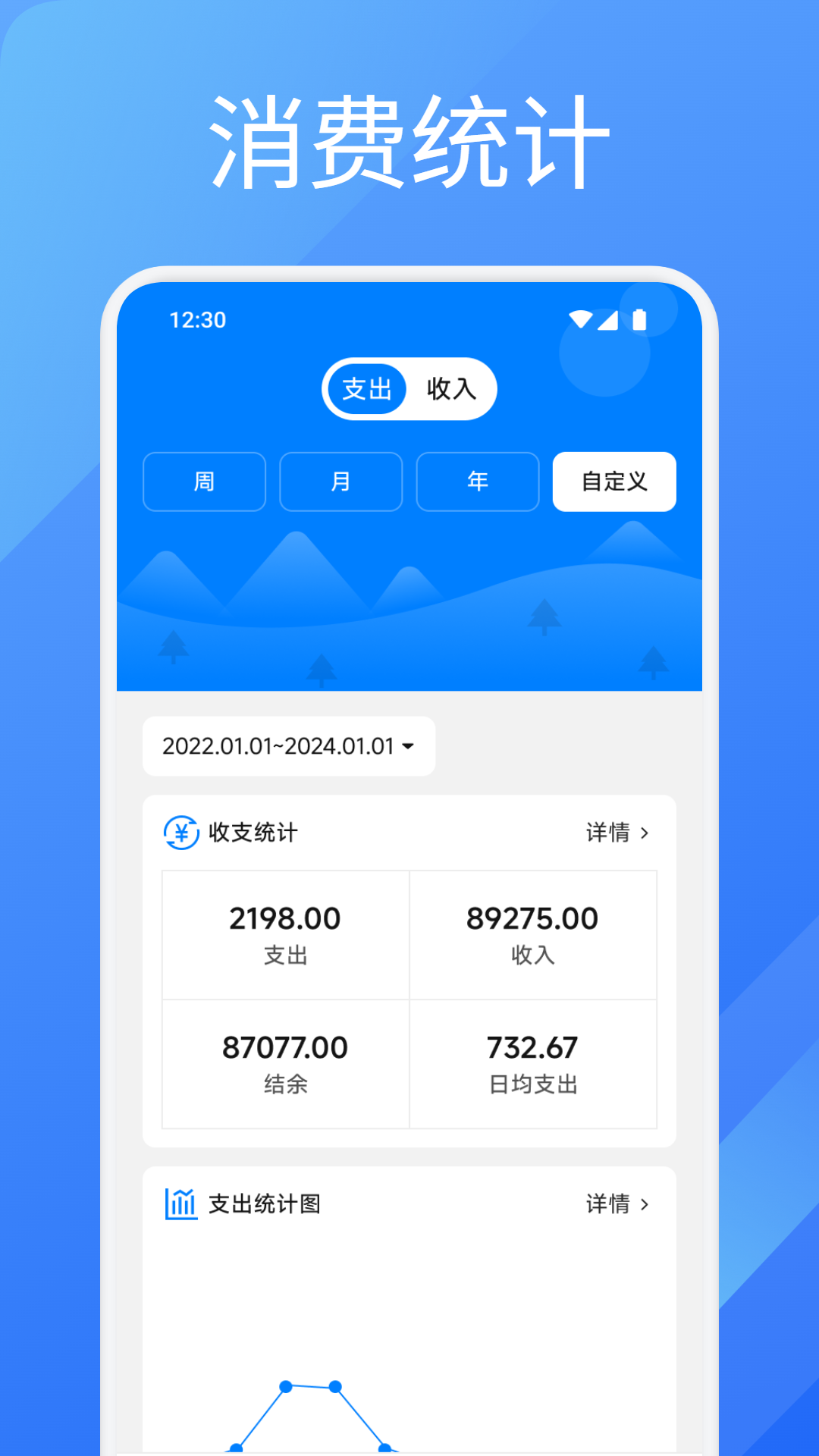Image resolution: width=819 pixels, height=1456 pixels.
Task: Open the 2022.01.01~2024.01.01 date range dropdown
Action: point(288,745)
